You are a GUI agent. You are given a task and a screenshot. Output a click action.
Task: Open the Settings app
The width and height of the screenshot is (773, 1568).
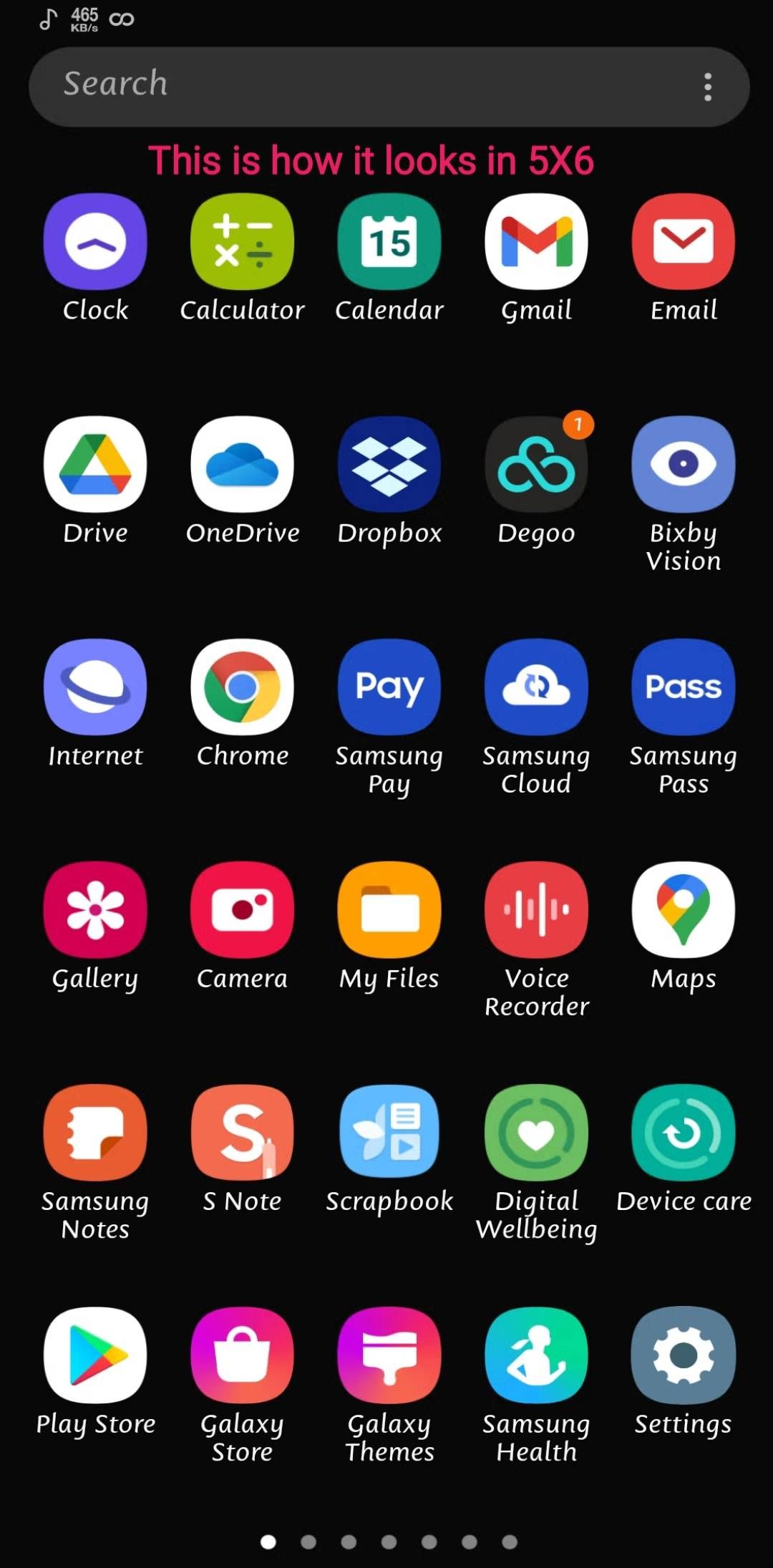click(683, 1355)
